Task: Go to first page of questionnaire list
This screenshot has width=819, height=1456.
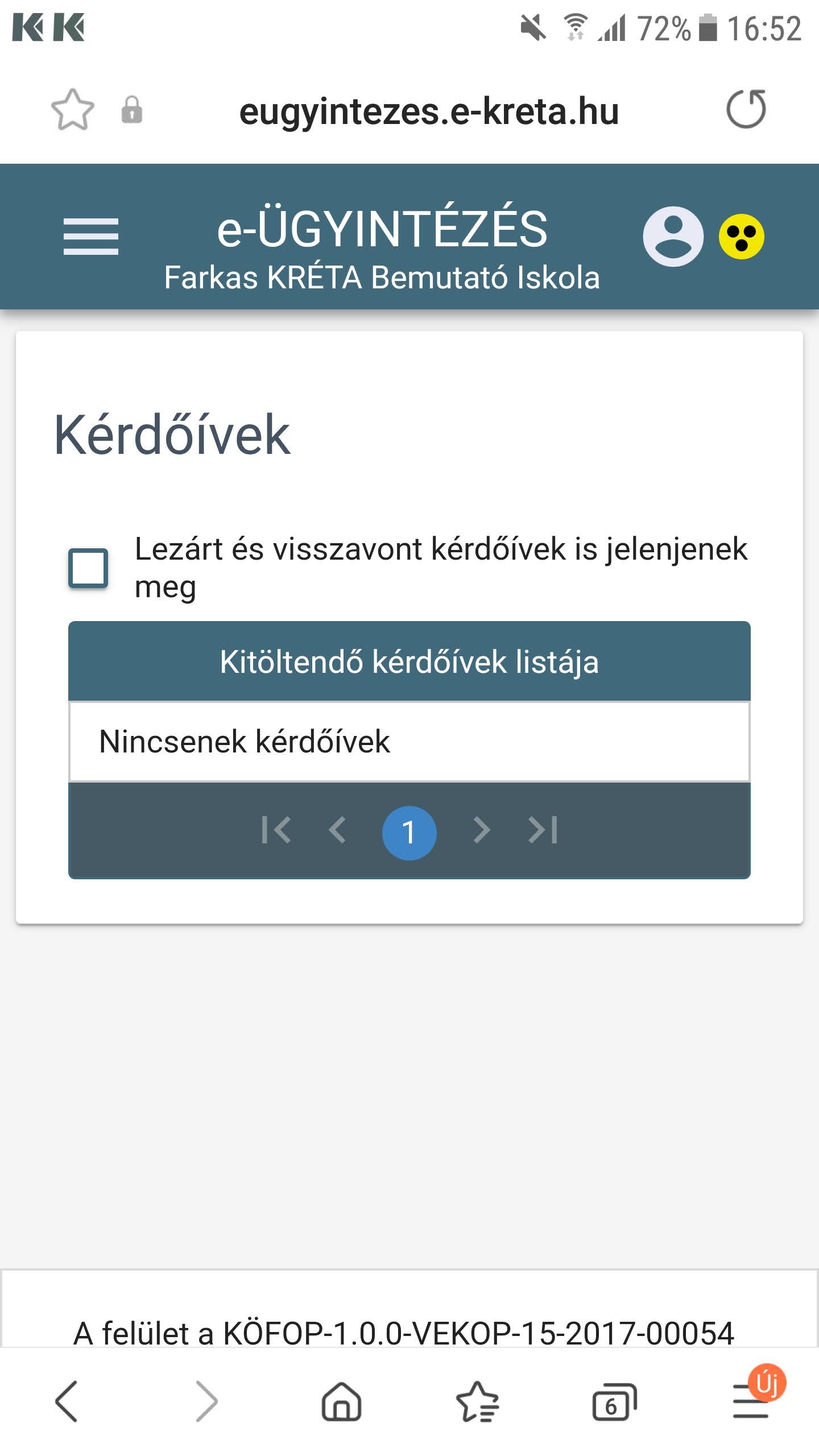Action: tap(276, 830)
